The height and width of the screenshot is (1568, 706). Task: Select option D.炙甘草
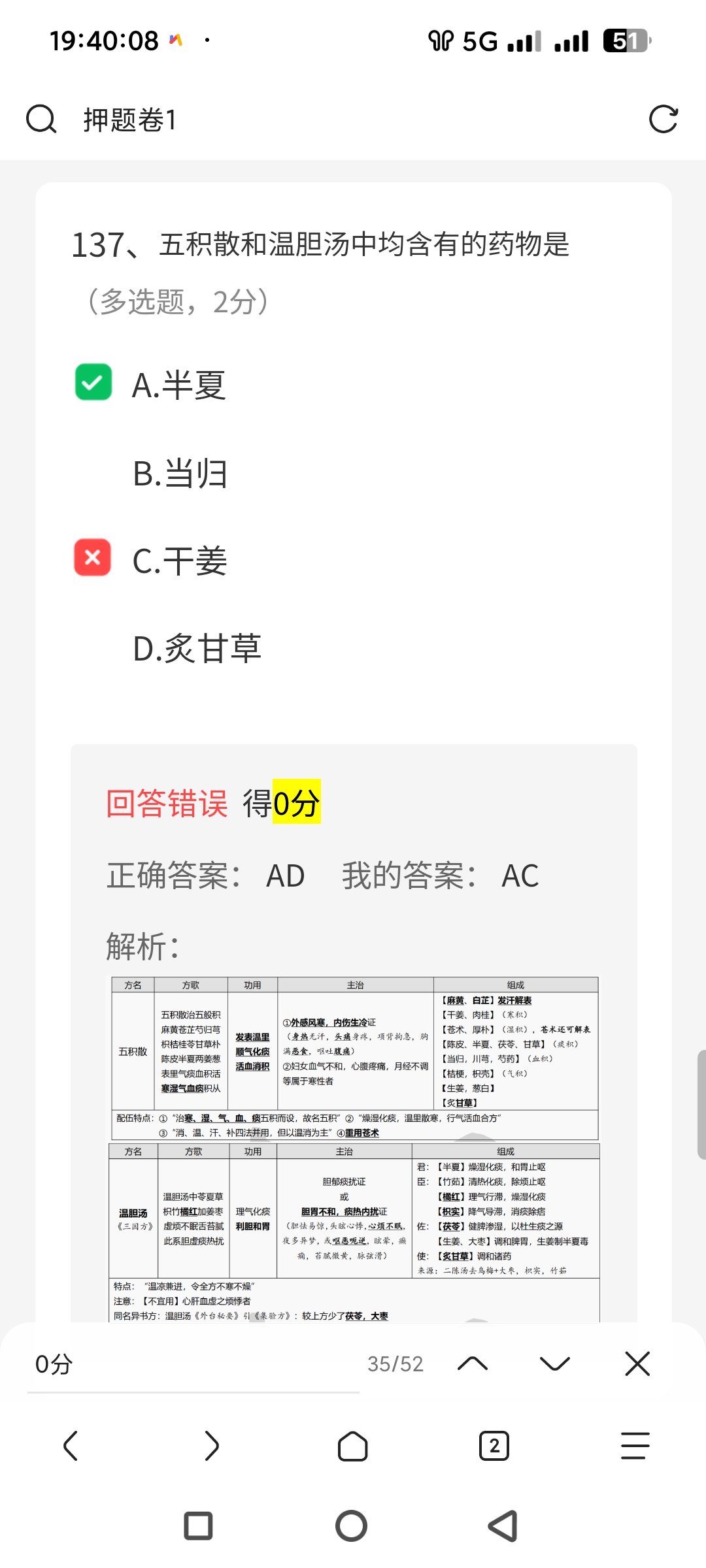(196, 648)
